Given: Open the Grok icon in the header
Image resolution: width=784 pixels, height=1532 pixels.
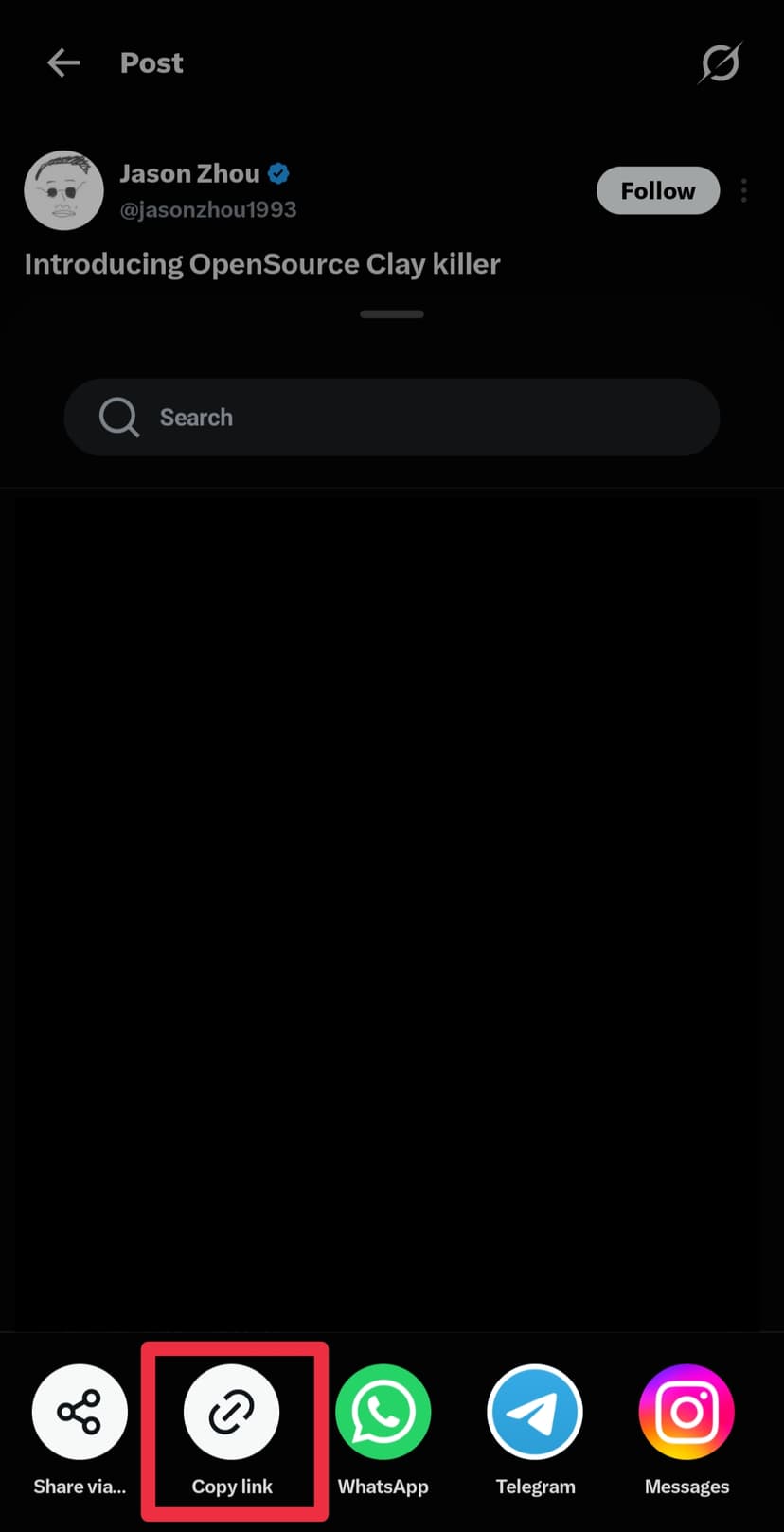Looking at the screenshot, I should (x=721, y=63).
